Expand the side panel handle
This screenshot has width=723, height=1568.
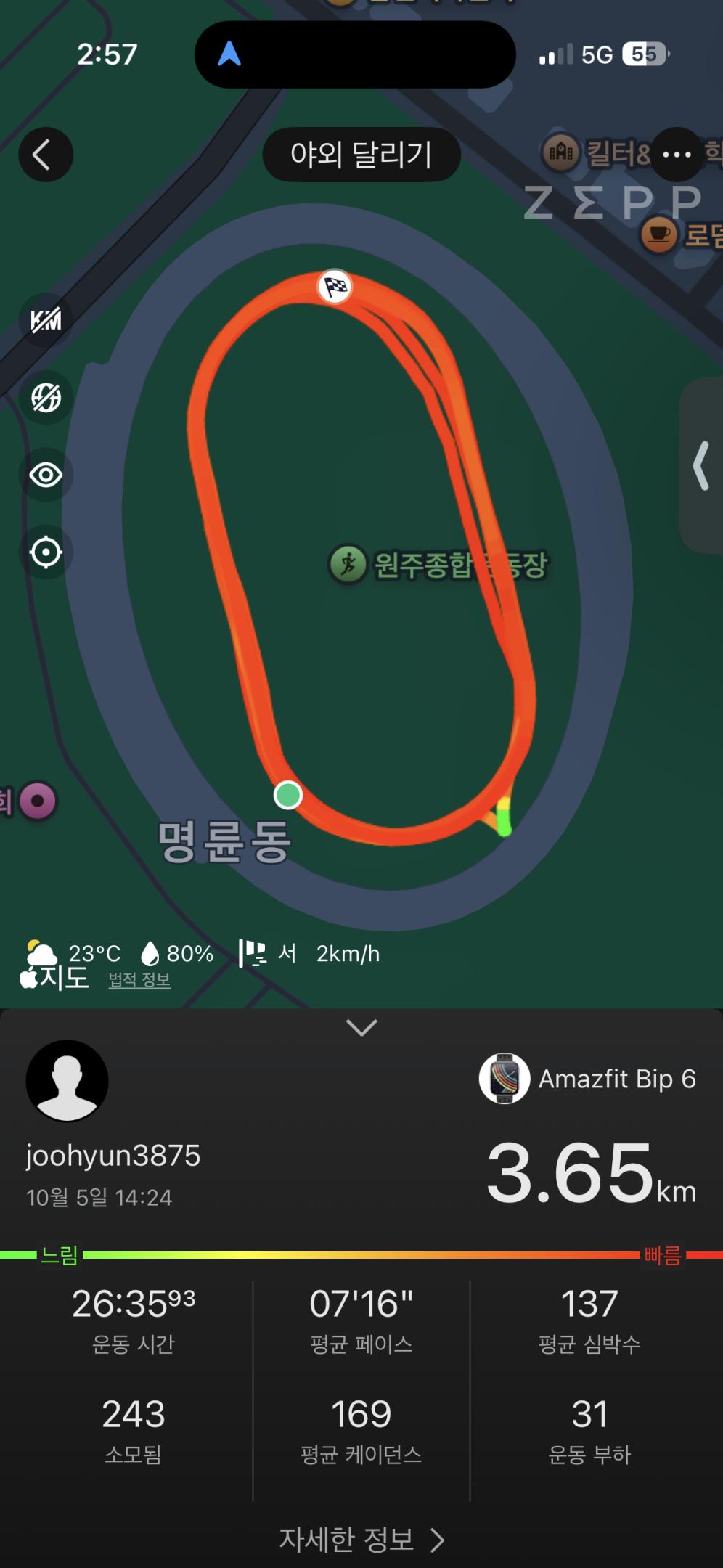701,465
